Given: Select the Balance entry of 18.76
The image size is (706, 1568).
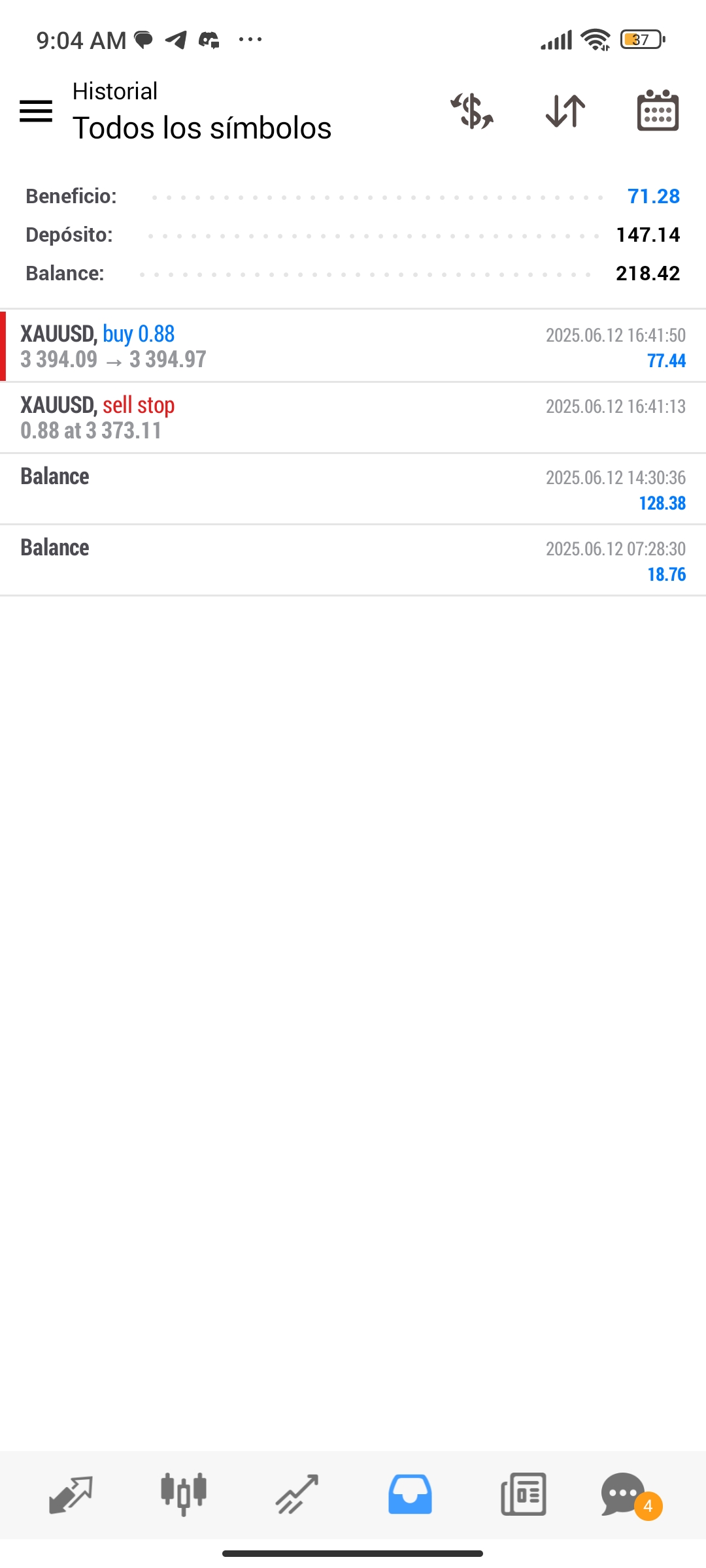Looking at the screenshot, I should [x=353, y=560].
